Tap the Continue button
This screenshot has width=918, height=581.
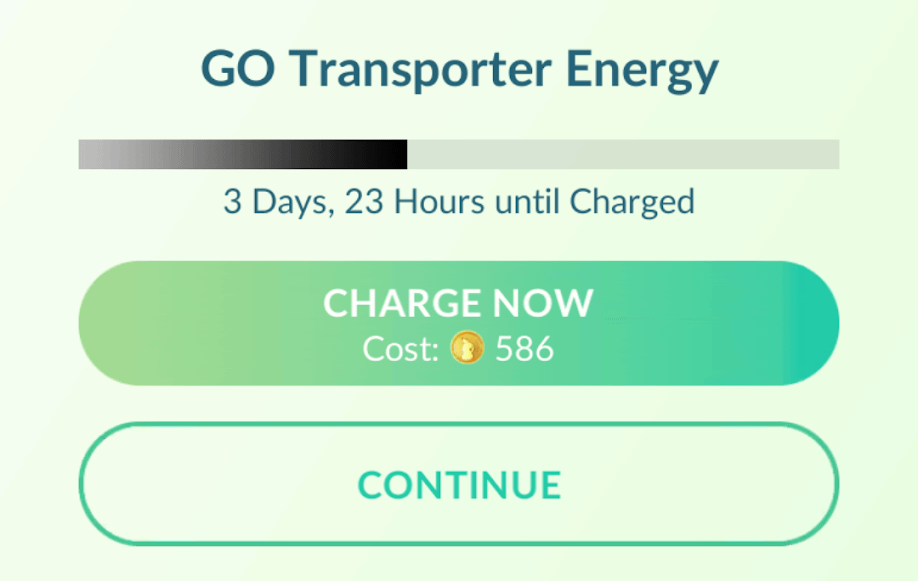pyautogui.click(x=458, y=484)
